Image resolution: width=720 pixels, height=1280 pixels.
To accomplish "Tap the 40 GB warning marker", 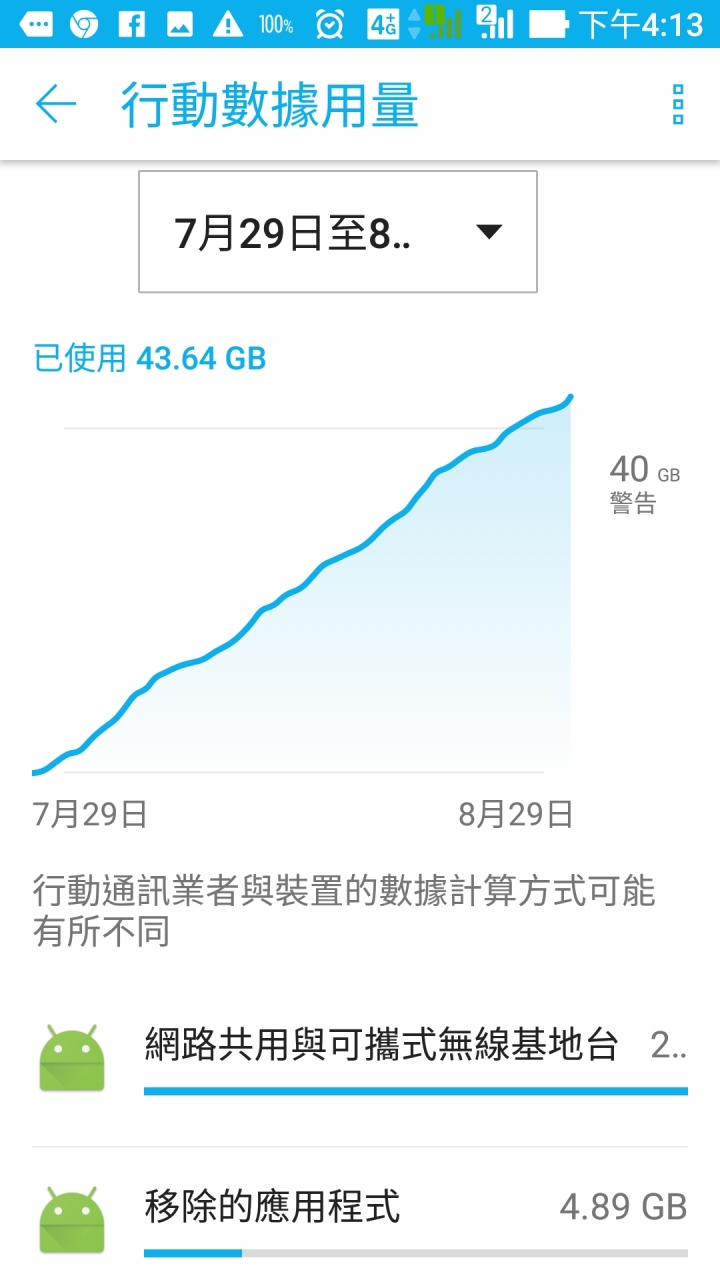I will pyautogui.click(x=642, y=483).
